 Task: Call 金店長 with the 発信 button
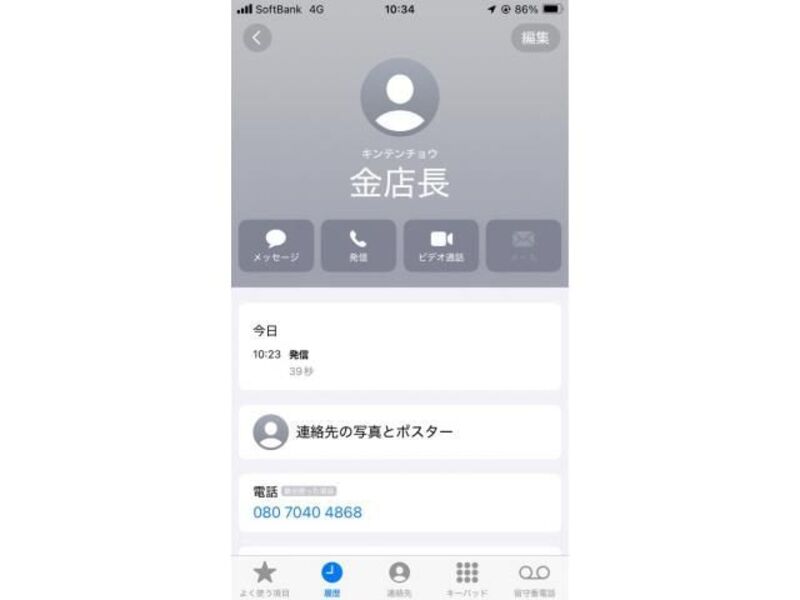[358, 246]
